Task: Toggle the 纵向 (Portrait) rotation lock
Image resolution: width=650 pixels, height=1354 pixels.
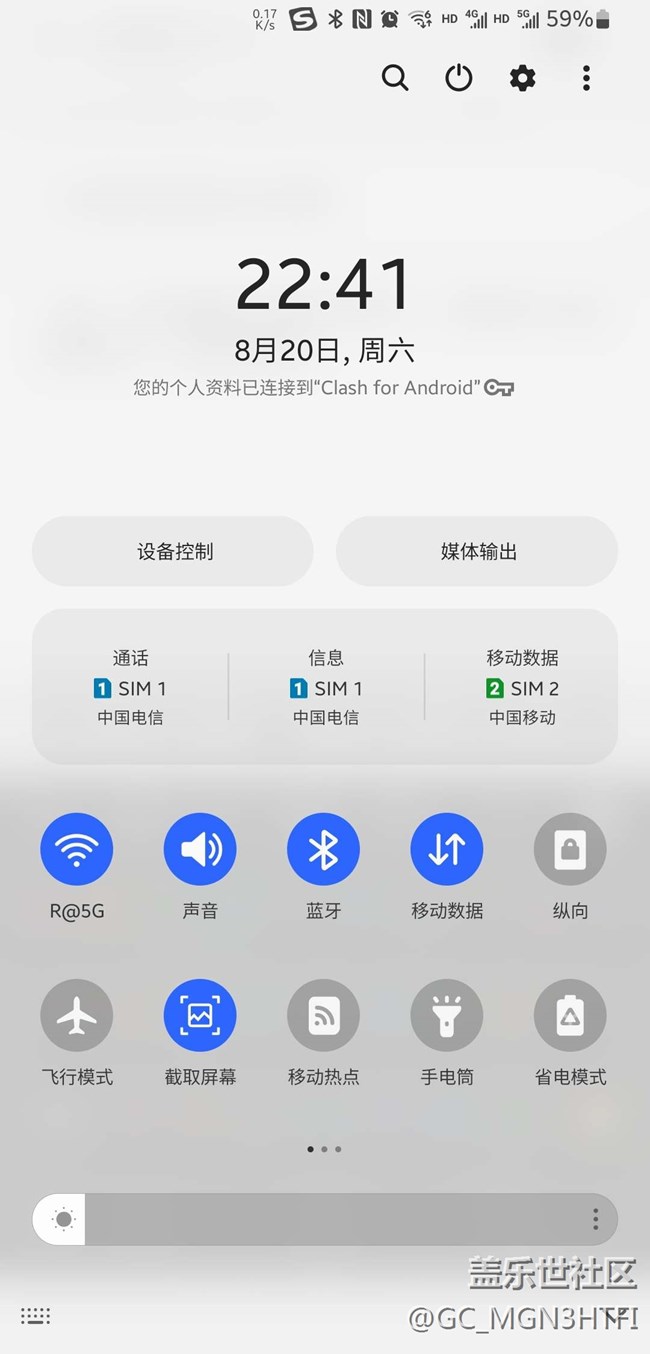Action: [x=570, y=849]
